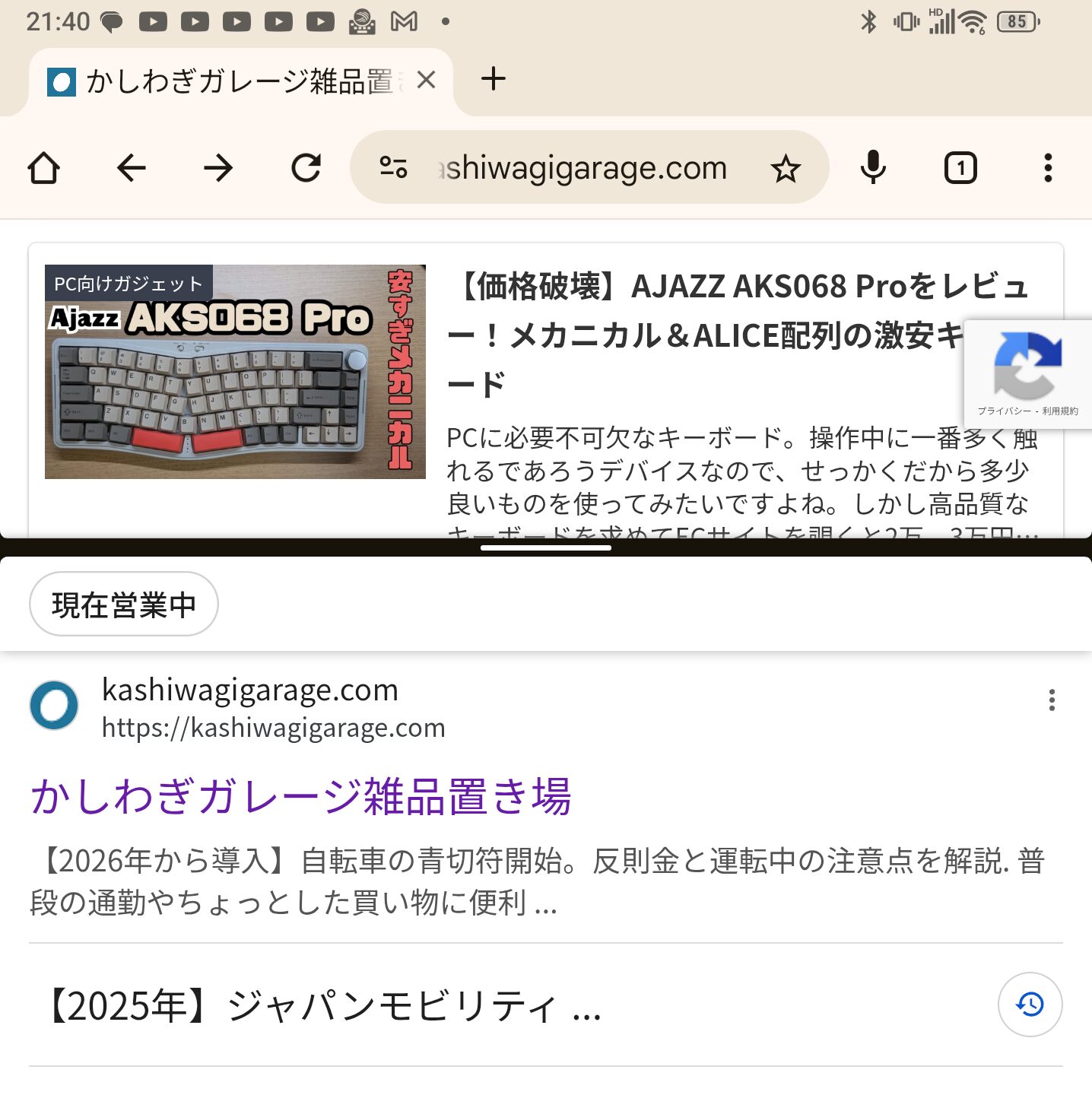Open the site information icon

point(393,167)
